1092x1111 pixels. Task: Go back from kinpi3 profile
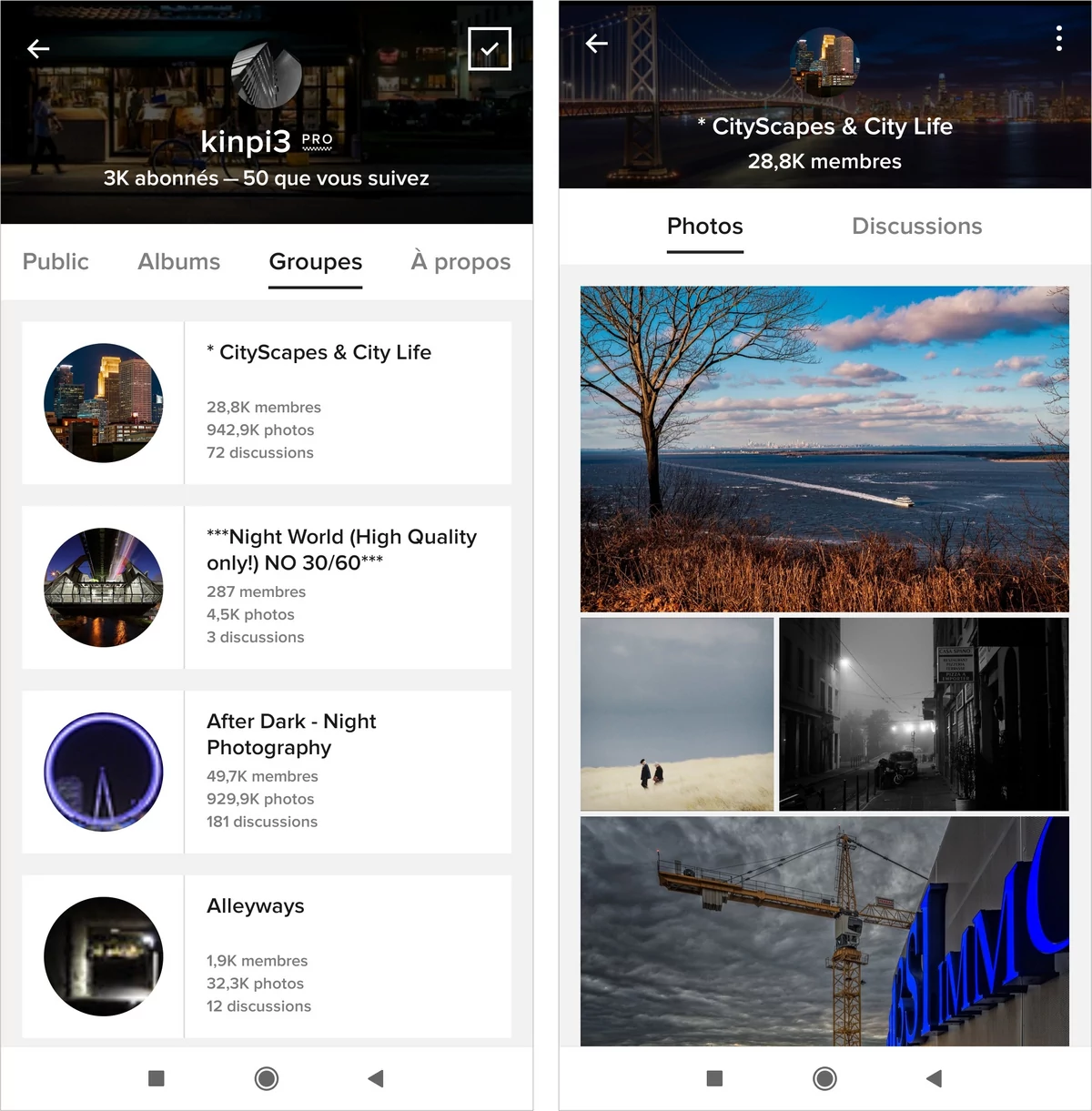pyautogui.click(x=38, y=49)
